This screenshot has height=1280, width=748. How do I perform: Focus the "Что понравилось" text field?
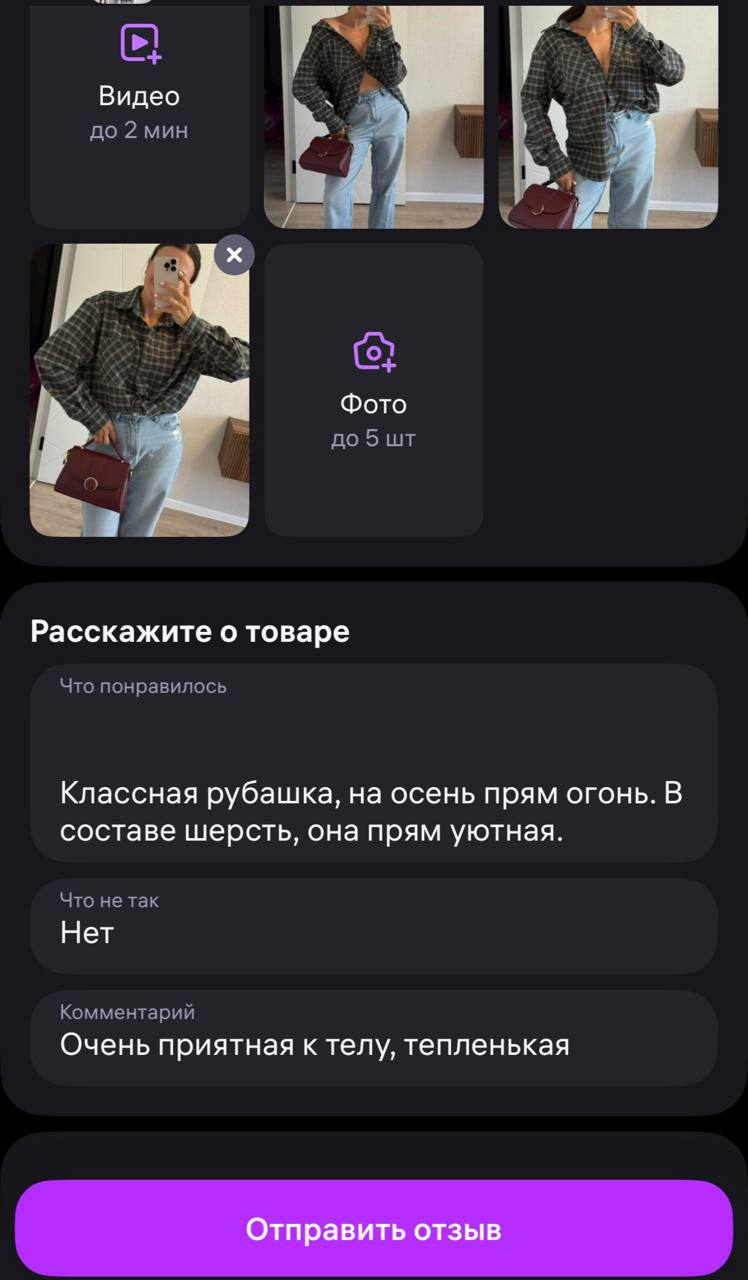coord(373,760)
